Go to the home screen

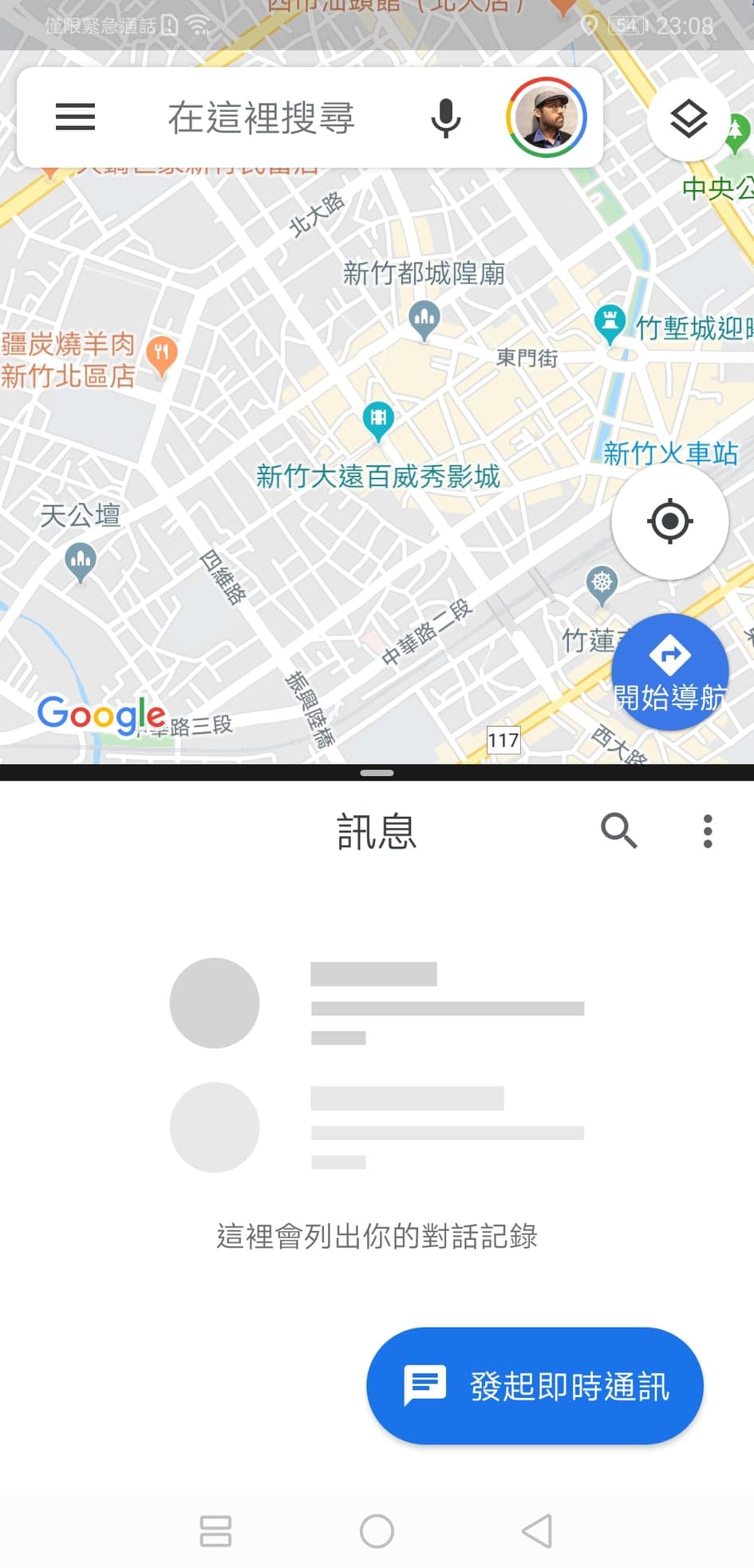click(x=377, y=1530)
